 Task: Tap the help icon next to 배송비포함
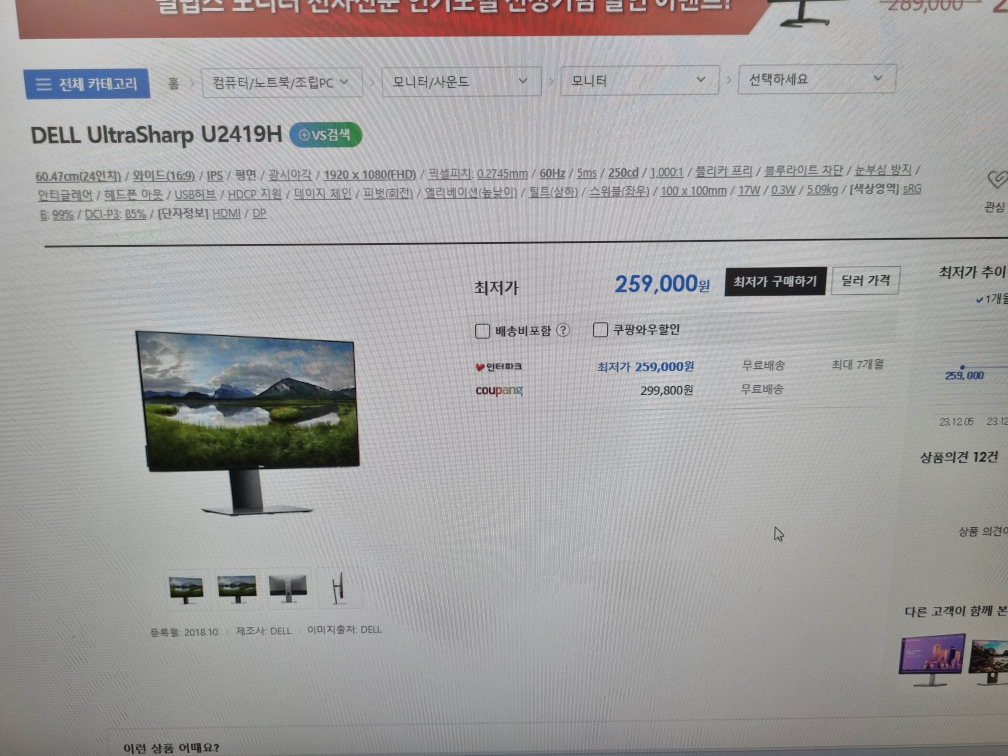coord(563,330)
